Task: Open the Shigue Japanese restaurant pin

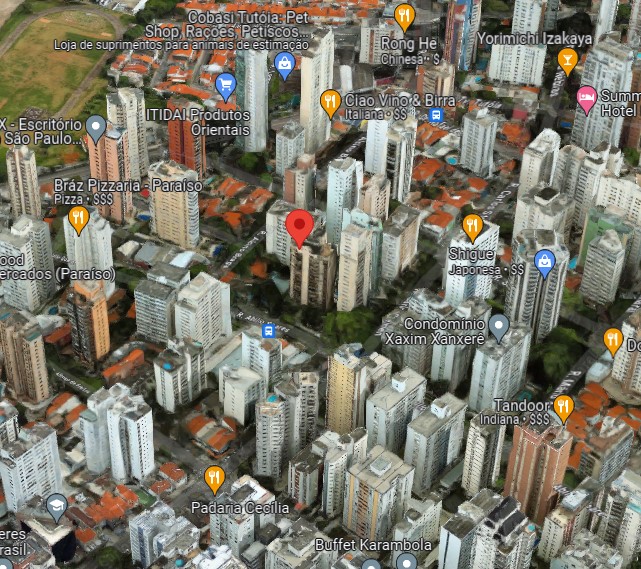Action: click(473, 226)
